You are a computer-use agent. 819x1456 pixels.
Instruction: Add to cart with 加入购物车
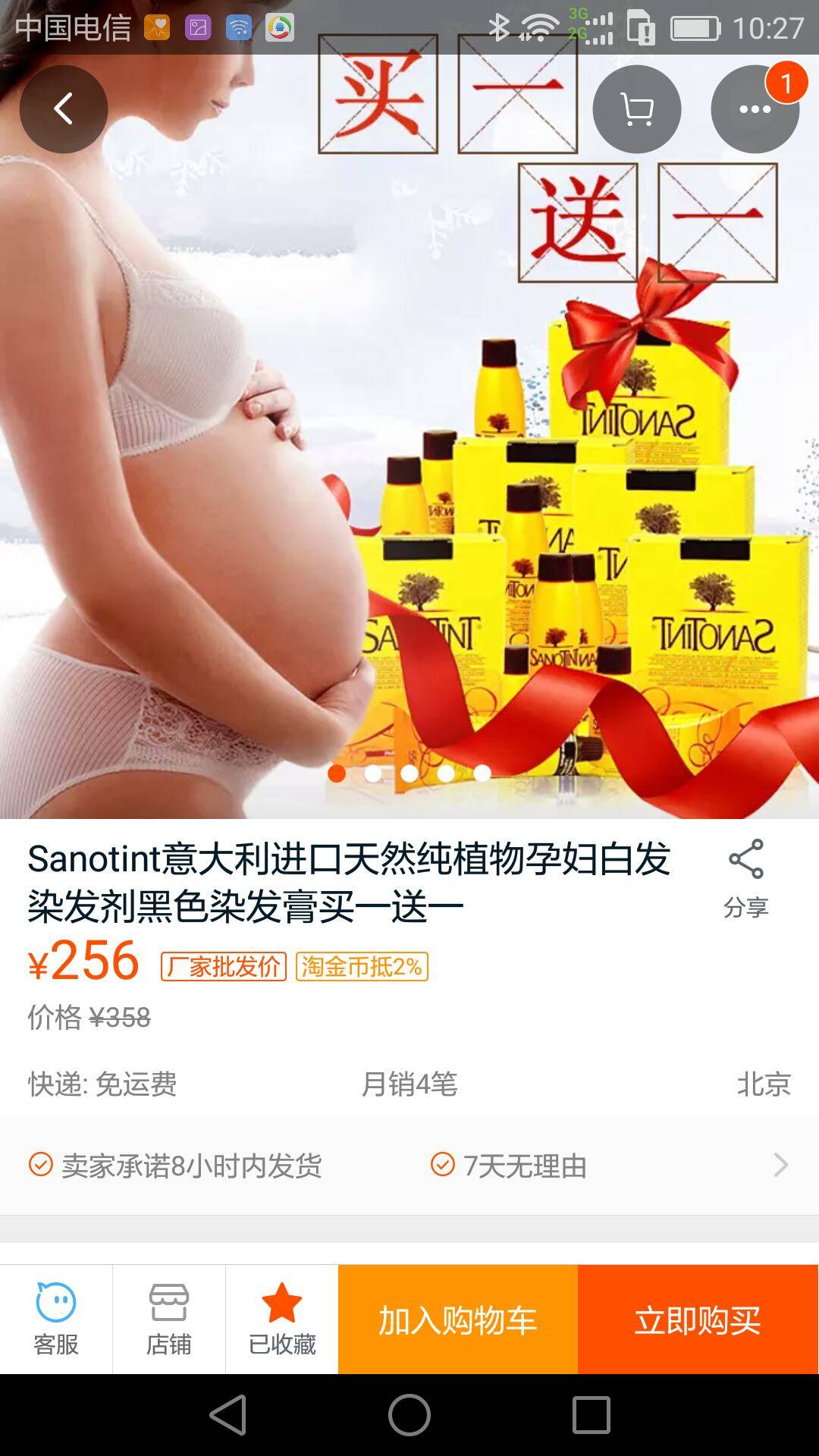[x=458, y=1320]
